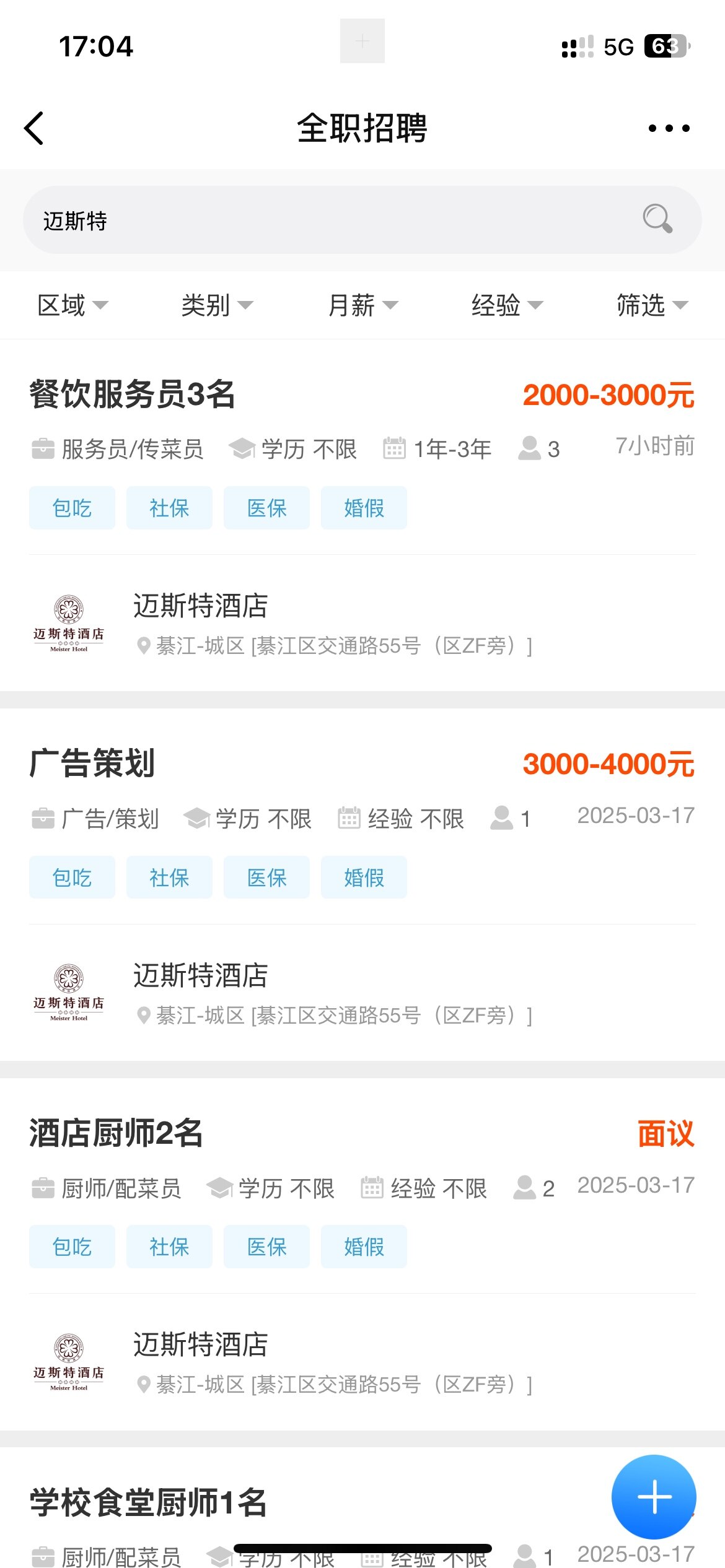
Task: Open the 广告策划 job listing
Action: pos(92,763)
